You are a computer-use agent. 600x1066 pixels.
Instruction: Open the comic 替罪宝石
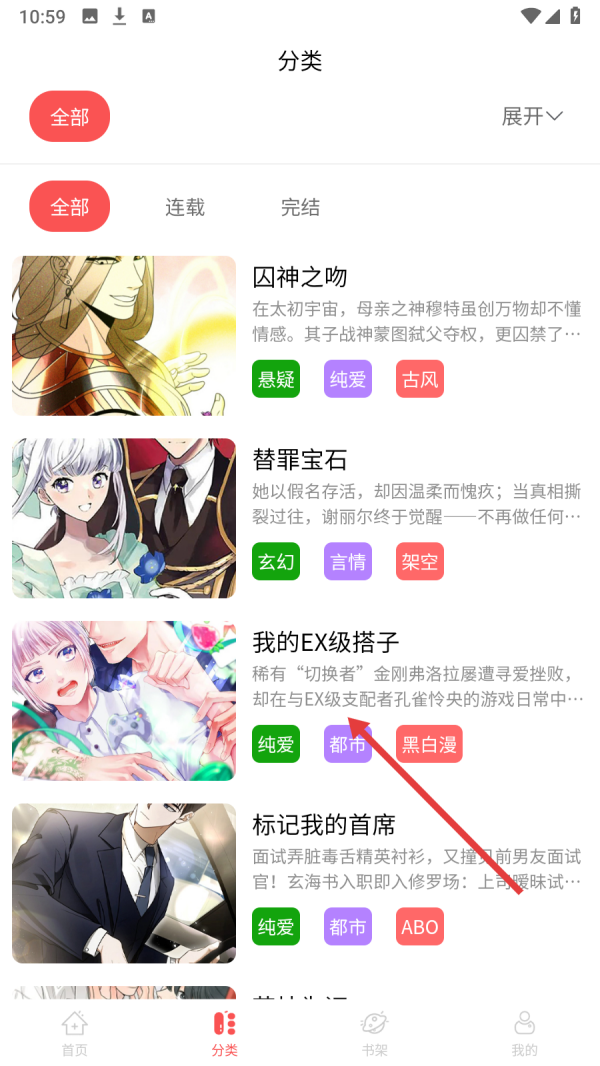(x=299, y=460)
